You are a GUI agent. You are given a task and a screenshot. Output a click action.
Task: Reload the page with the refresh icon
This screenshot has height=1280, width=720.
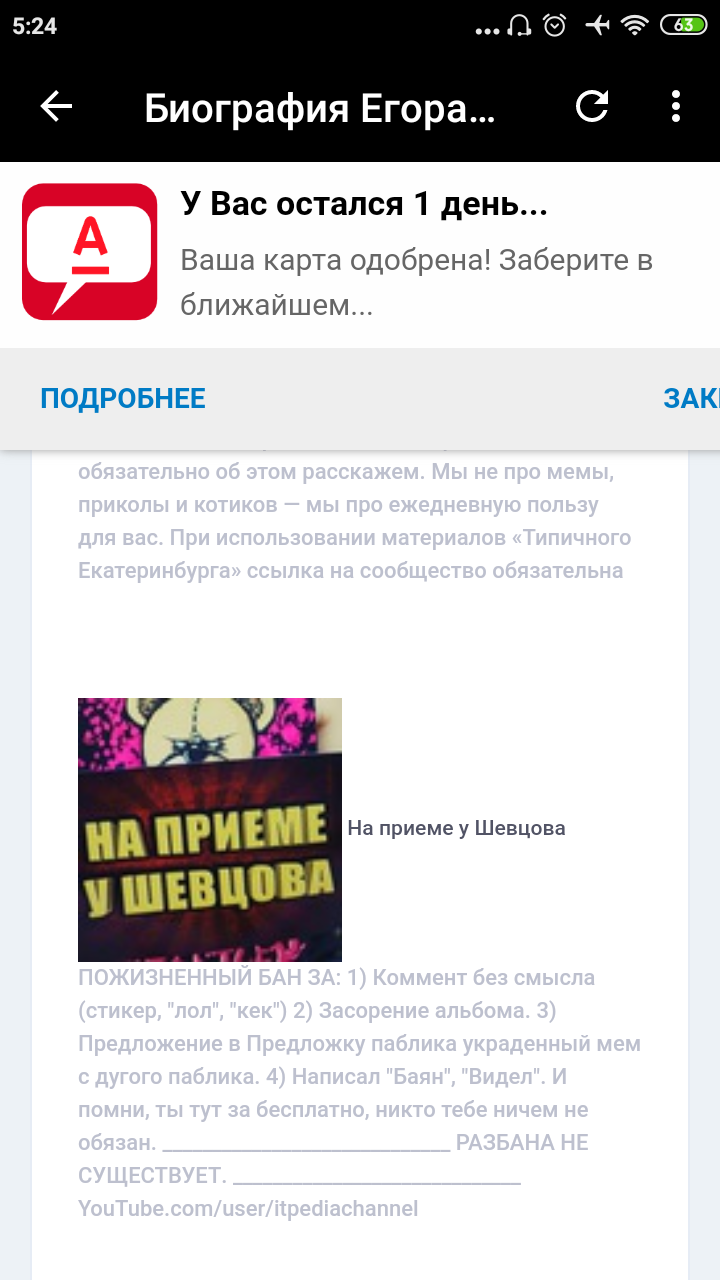pos(592,106)
